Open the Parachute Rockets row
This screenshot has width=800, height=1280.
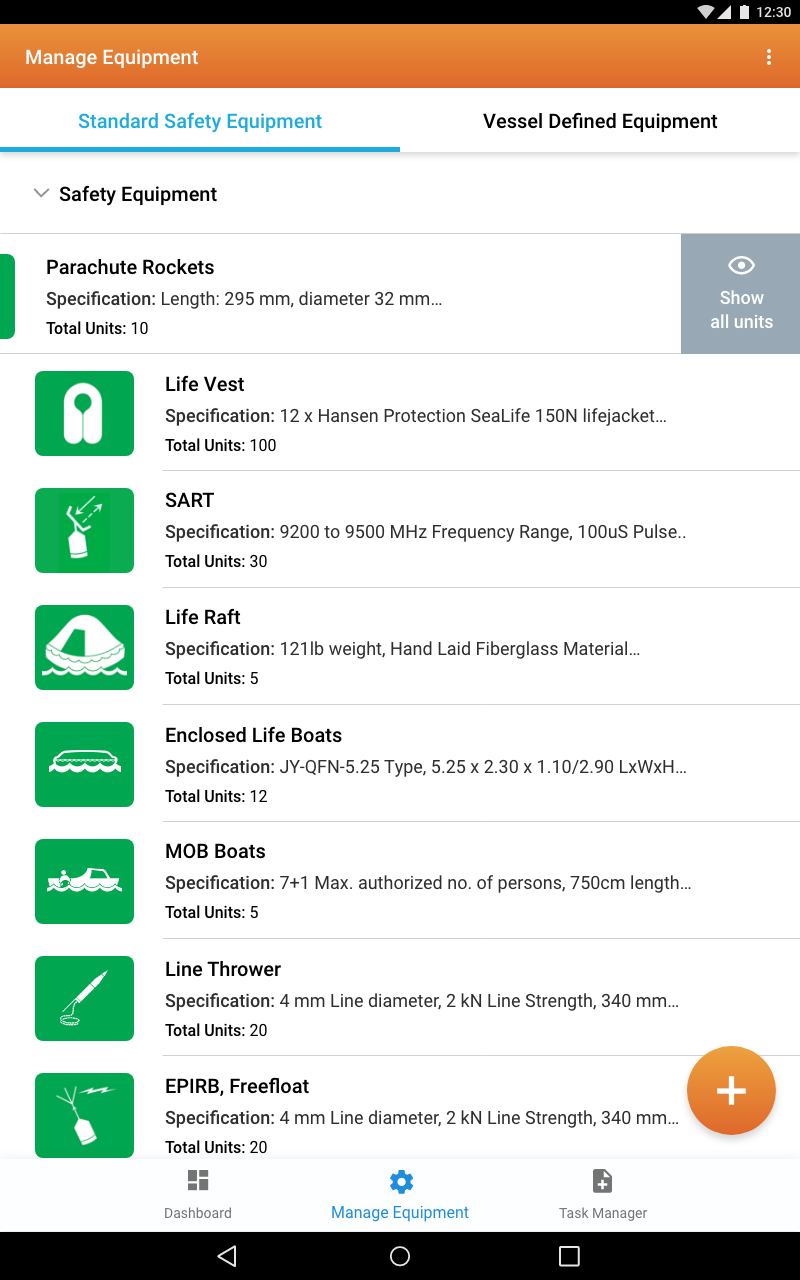coord(340,294)
